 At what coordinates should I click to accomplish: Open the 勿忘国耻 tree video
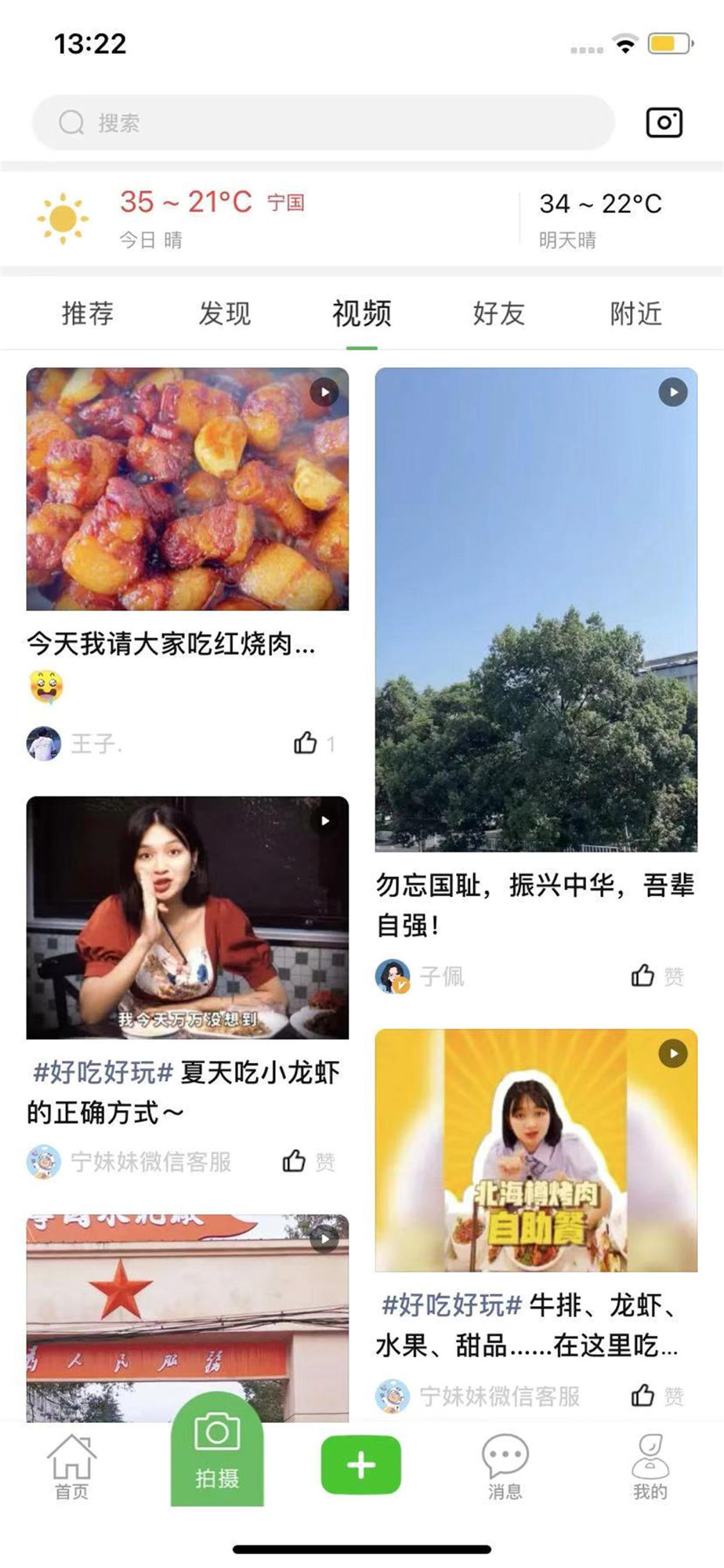coord(536,609)
